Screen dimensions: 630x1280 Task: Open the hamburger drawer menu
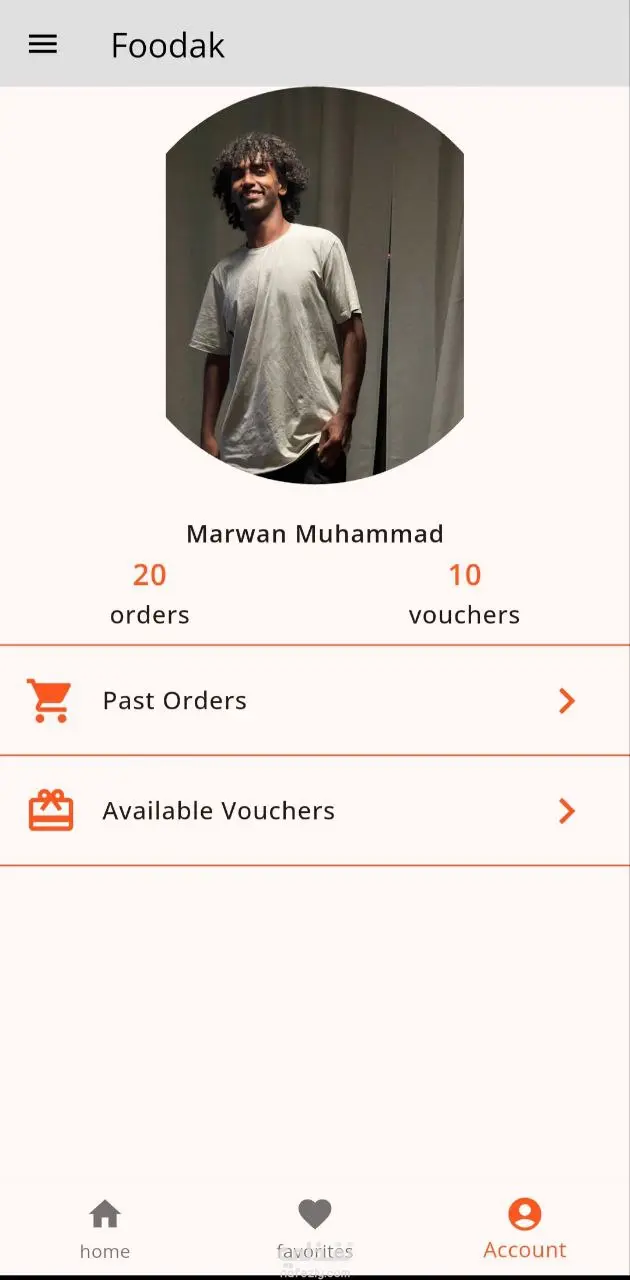[x=42, y=44]
